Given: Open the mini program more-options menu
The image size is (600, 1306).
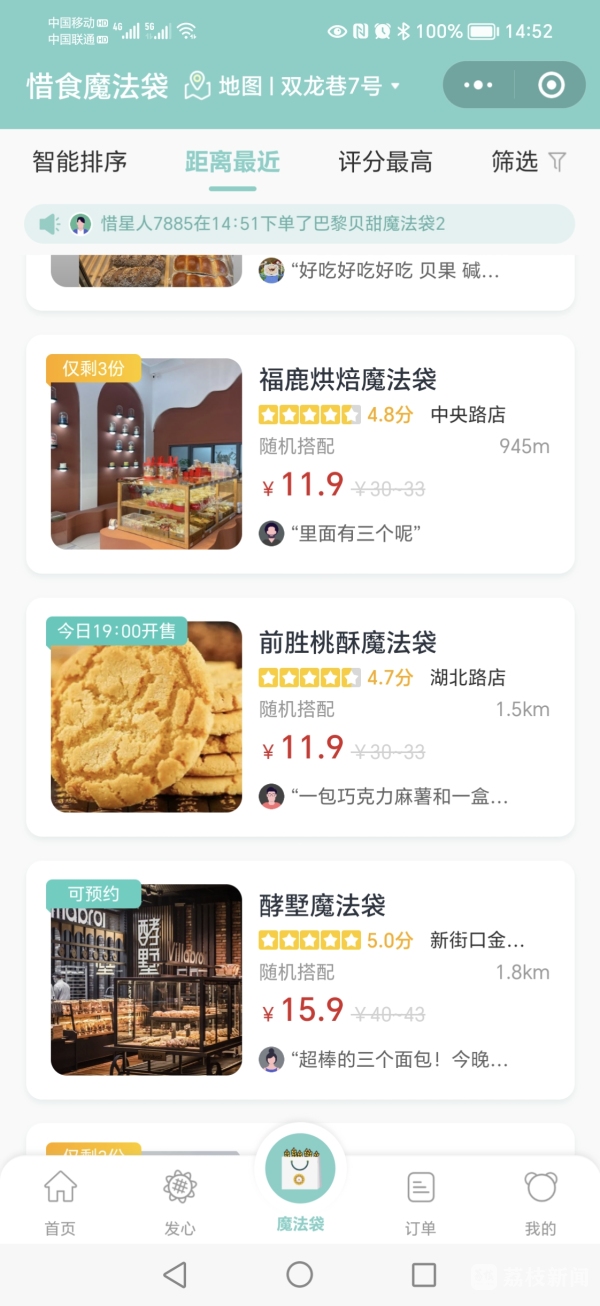Looking at the screenshot, I should (478, 85).
